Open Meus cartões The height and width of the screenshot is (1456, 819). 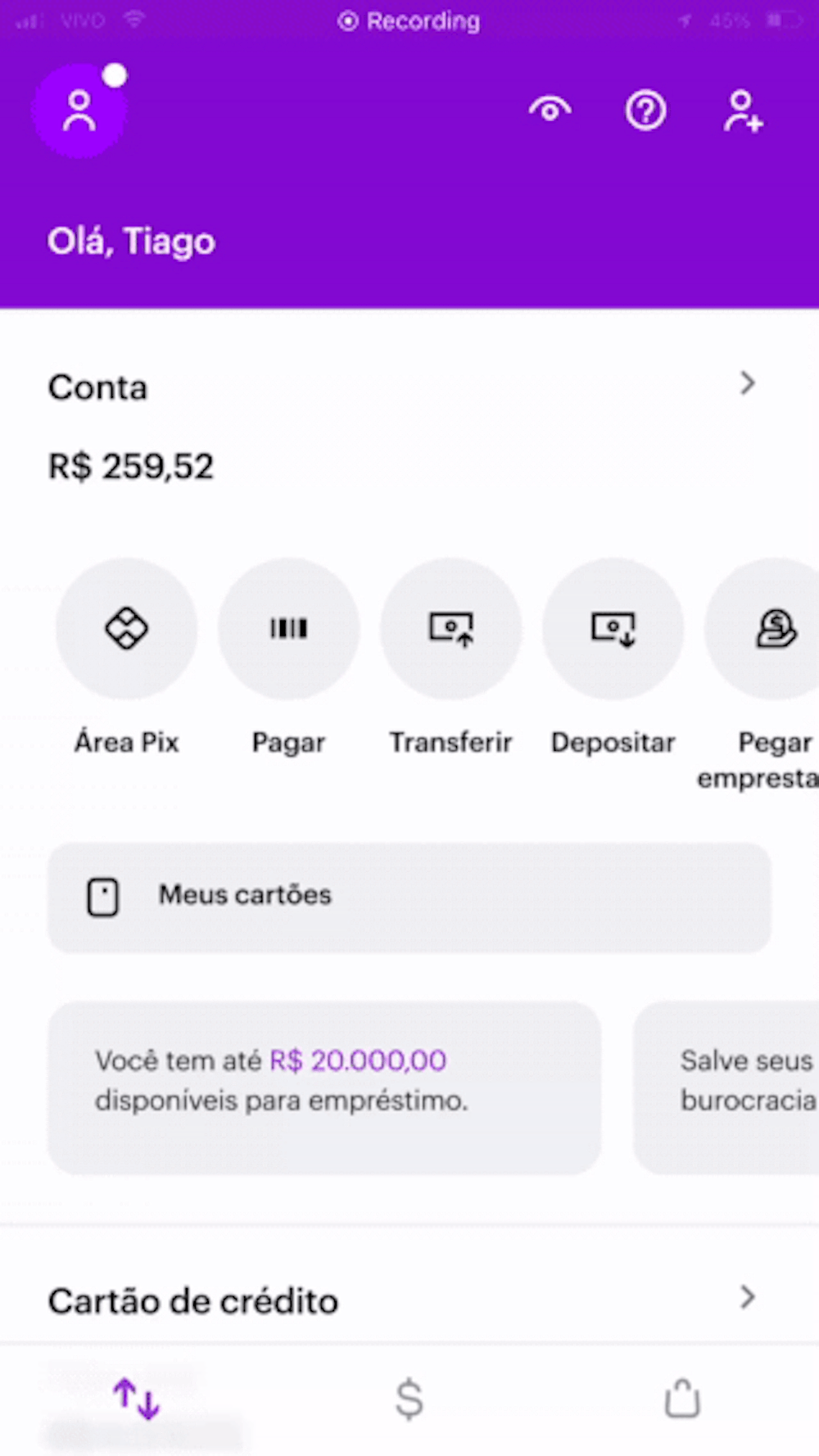click(409, 896)
